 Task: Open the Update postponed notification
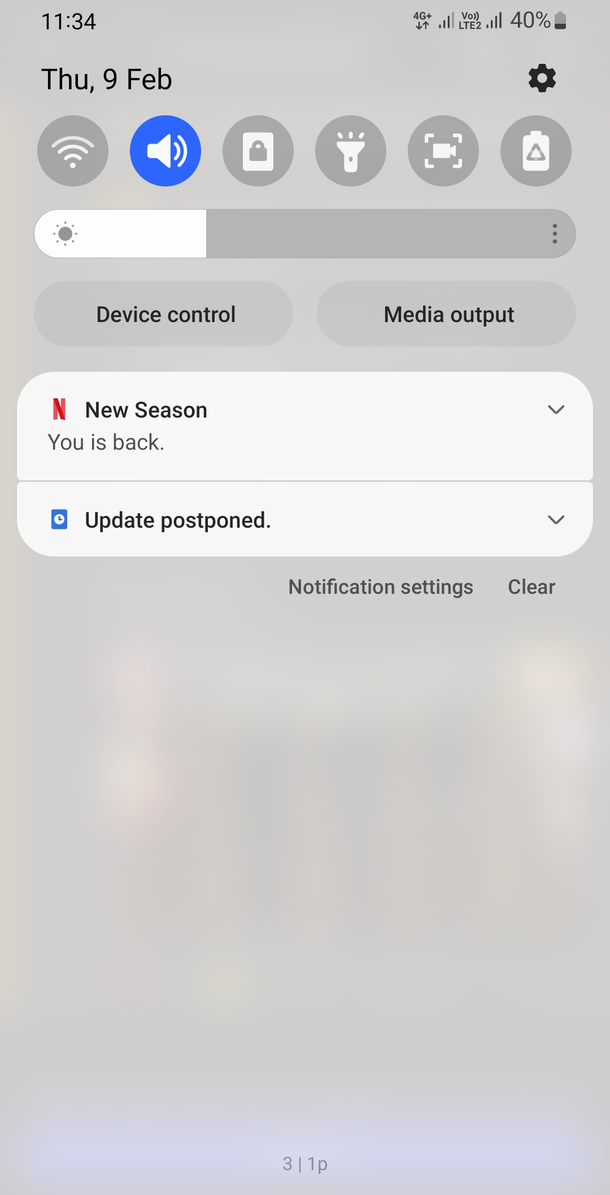250,520
